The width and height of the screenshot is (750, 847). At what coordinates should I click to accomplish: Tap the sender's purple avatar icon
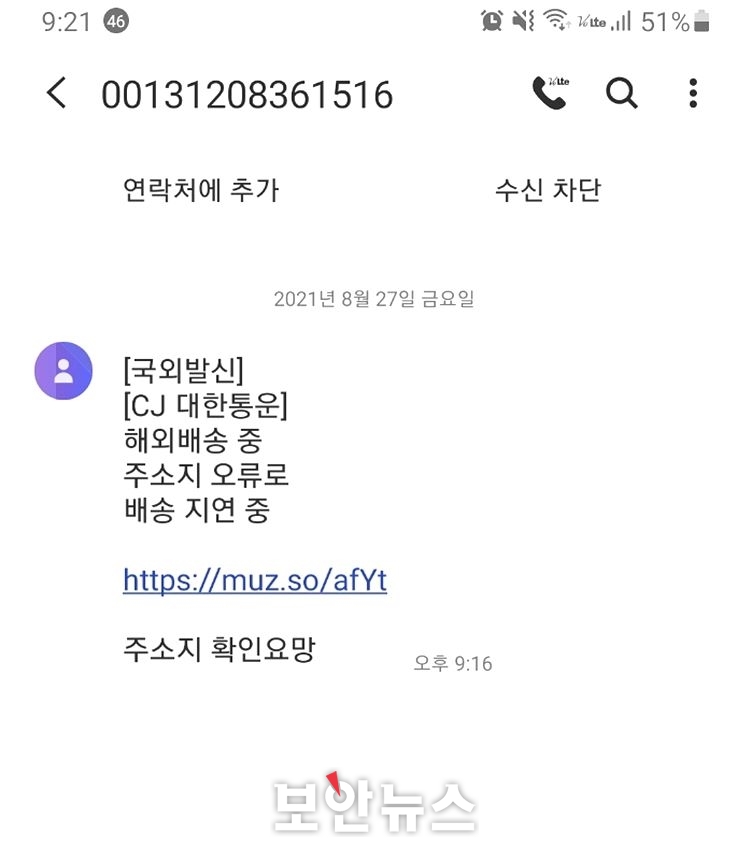(64, 371)
